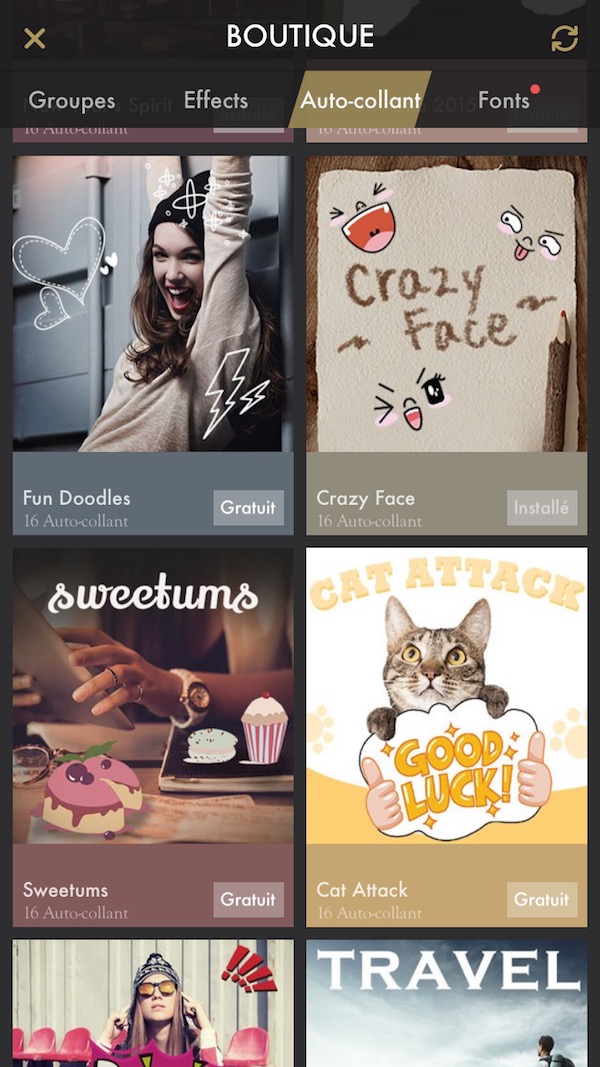Open the Travel sticker pack tile
This screenshot has width=600, height=1067.
[446, 1003]
